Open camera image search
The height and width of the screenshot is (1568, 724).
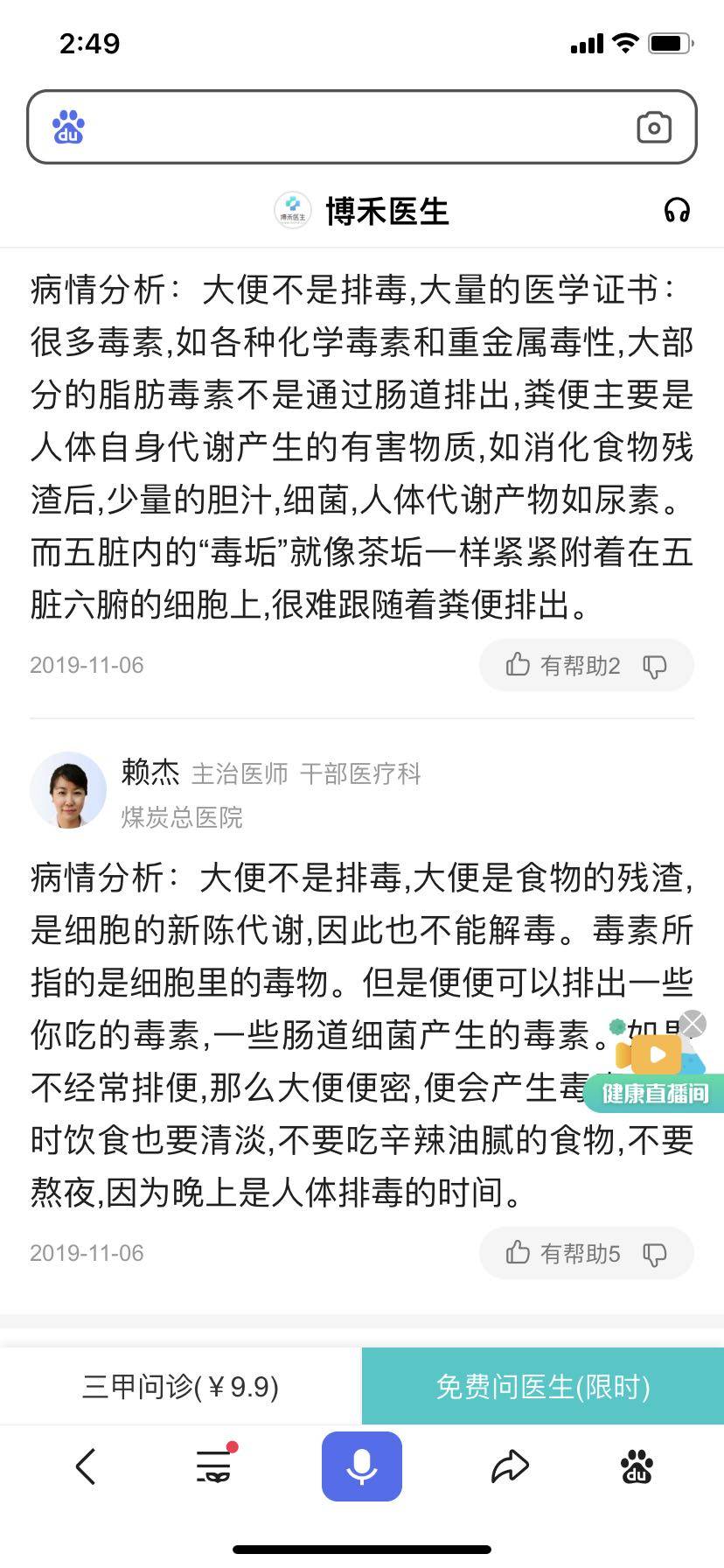click(653, 128)
